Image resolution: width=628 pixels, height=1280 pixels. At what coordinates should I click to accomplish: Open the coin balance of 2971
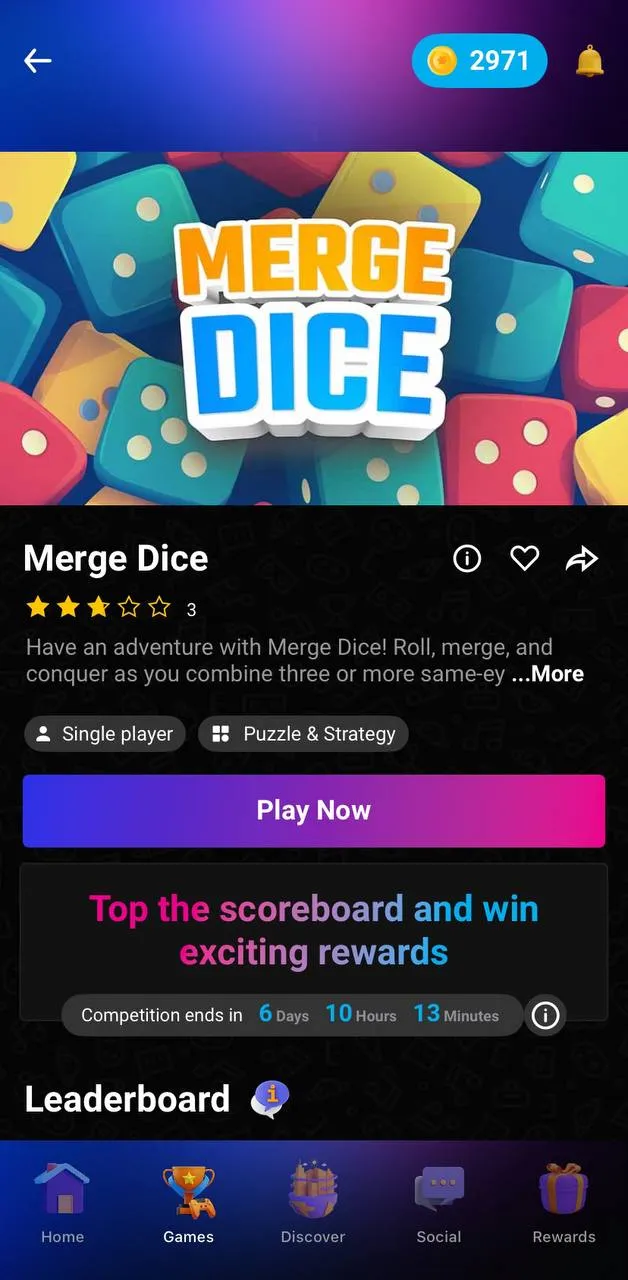[479, 61]
